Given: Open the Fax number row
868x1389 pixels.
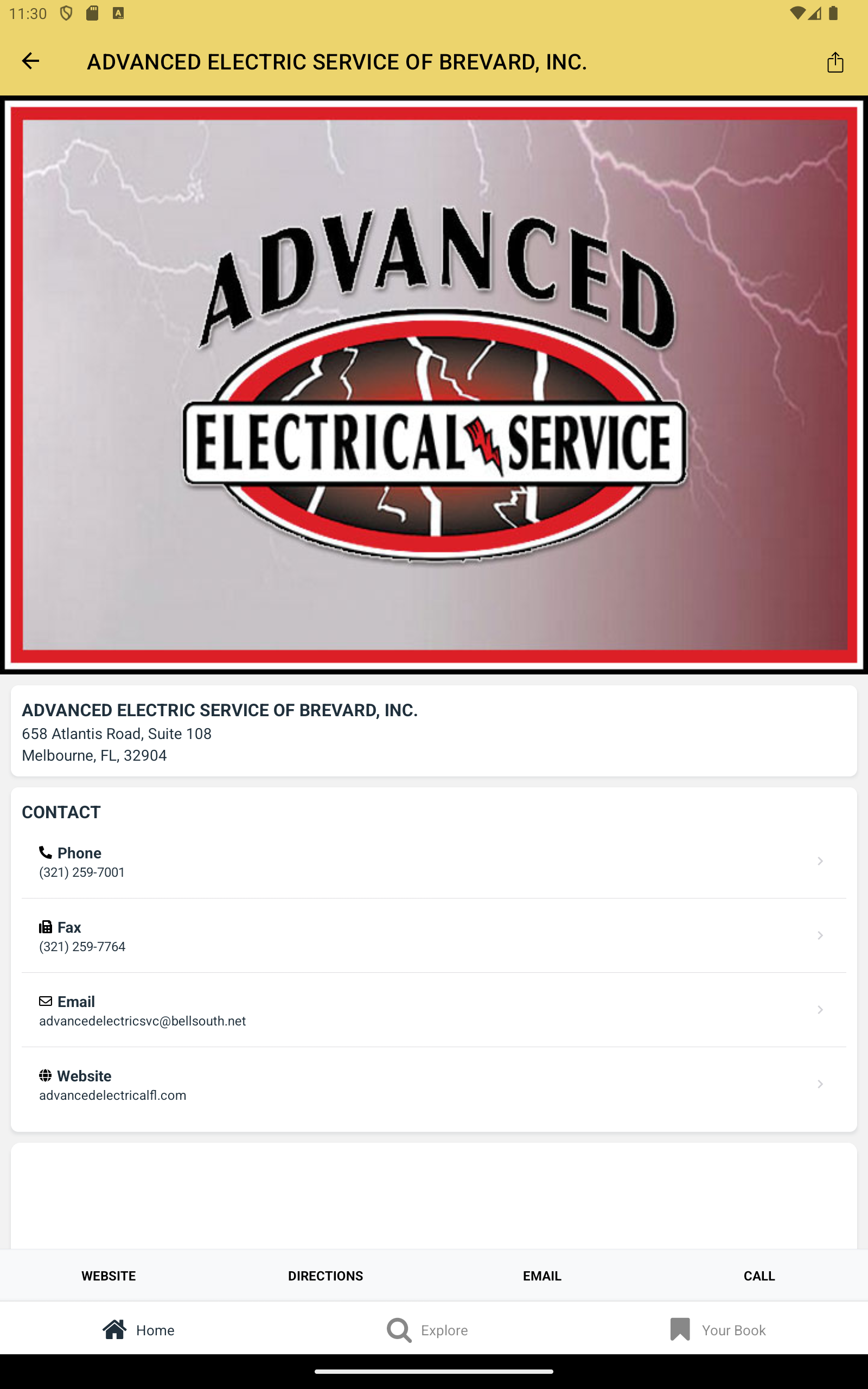Looking at the screenshot, I should (x=434, y=936).
